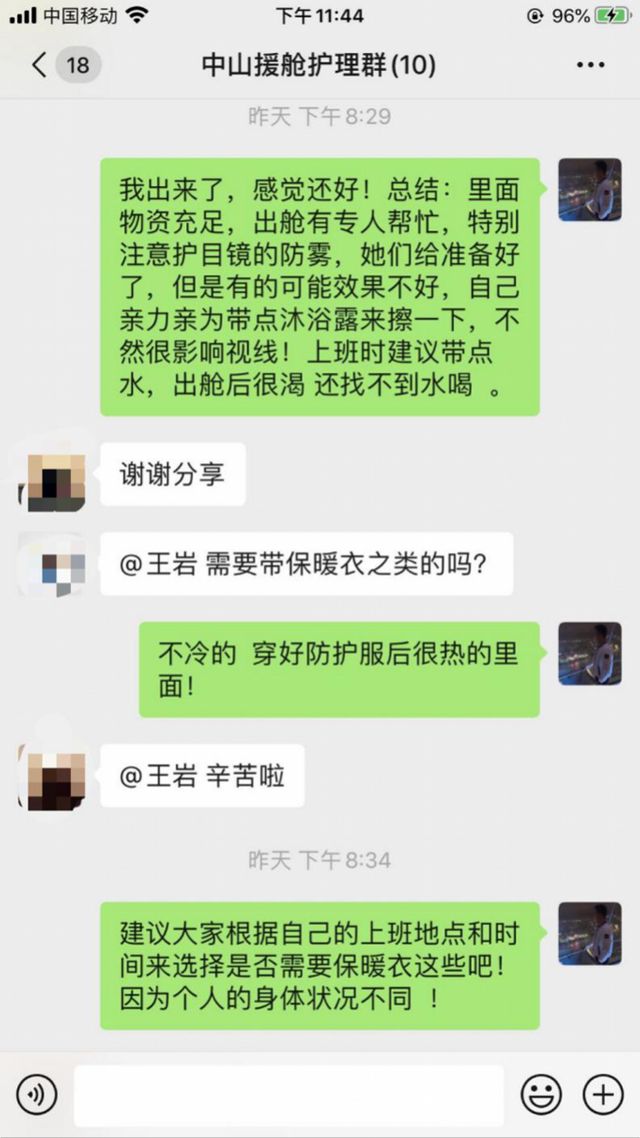Open the group chat details menu
The height and width of the screenshot is (1138, 640).
(x=591, y=66)
